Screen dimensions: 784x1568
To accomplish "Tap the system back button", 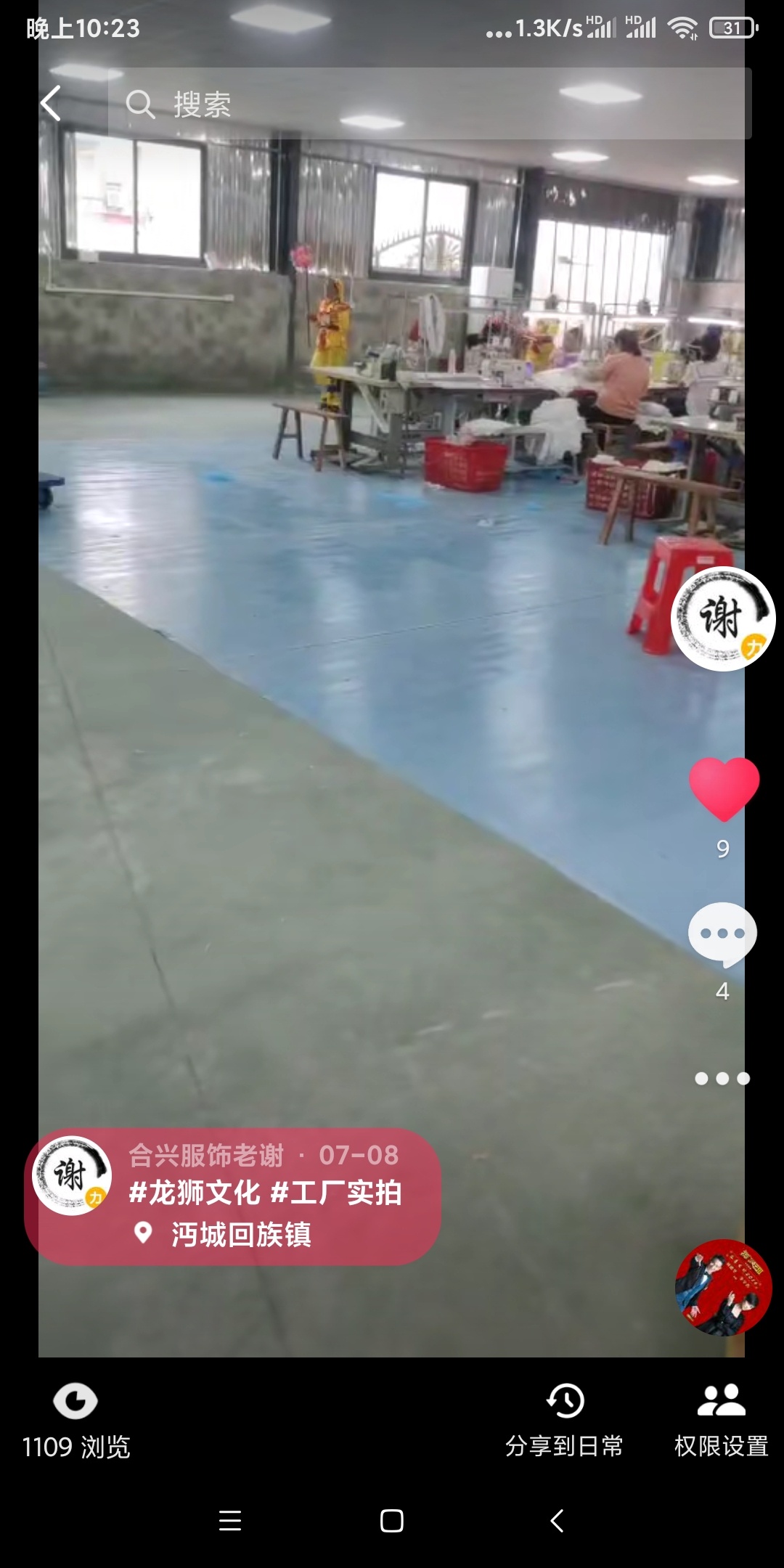I will (x=557, y=1521).
